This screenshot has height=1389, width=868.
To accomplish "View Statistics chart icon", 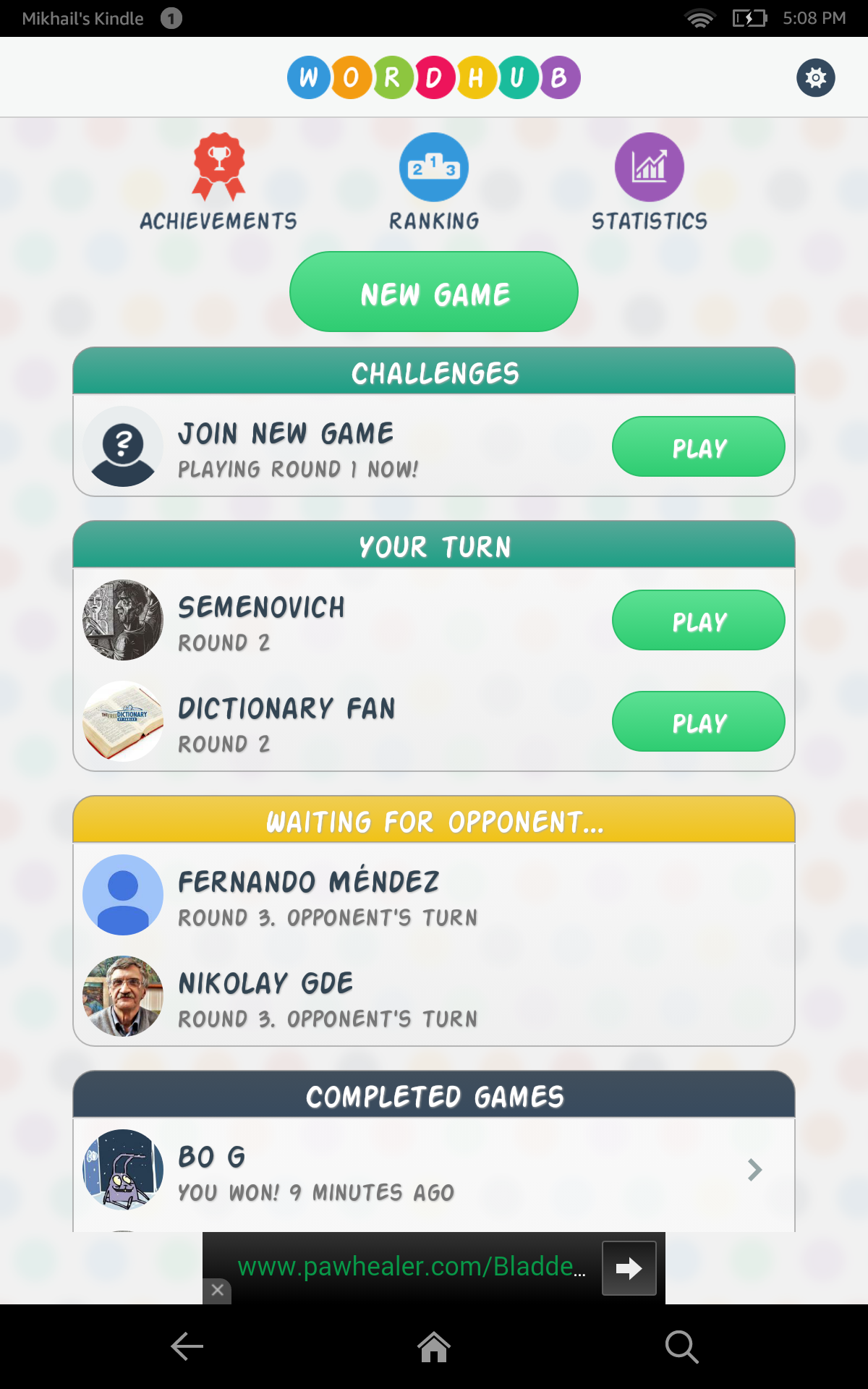I will tap(648, 168).
